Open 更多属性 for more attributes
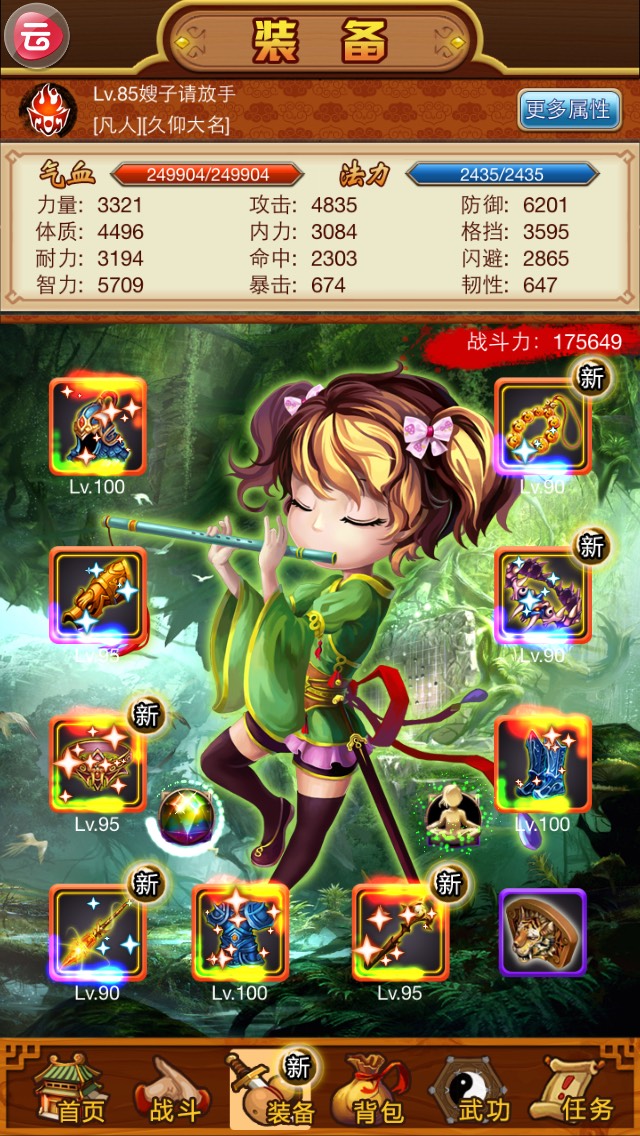Viewport: 640px width, 1136px height. click(568, 109)
